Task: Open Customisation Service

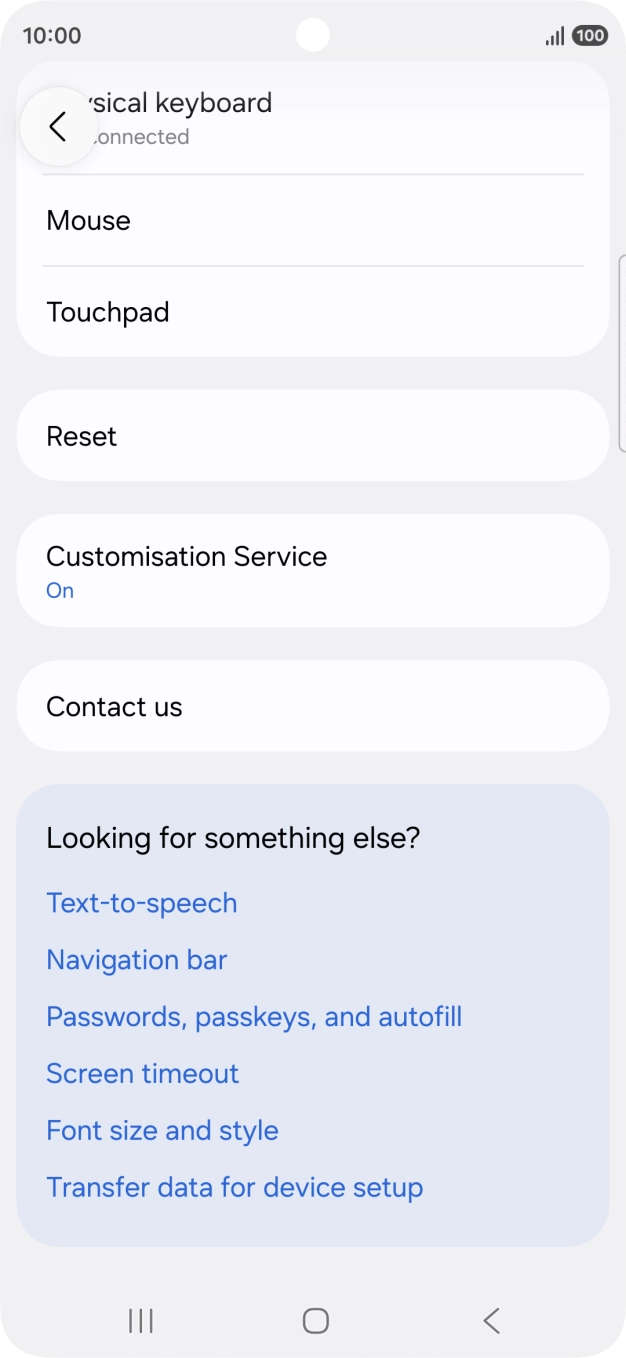Action: (x=312, y=571)
